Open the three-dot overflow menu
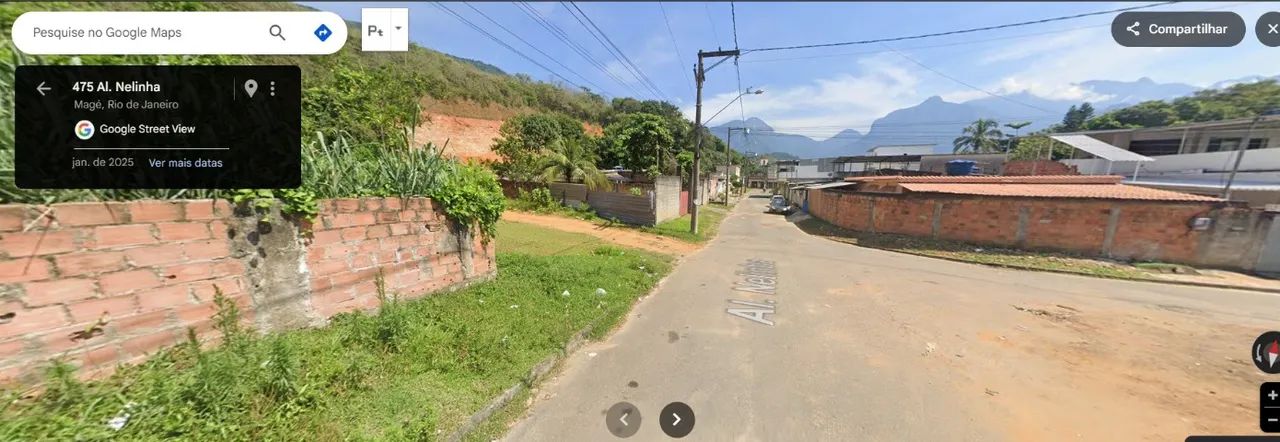 [x=272, y=88]
